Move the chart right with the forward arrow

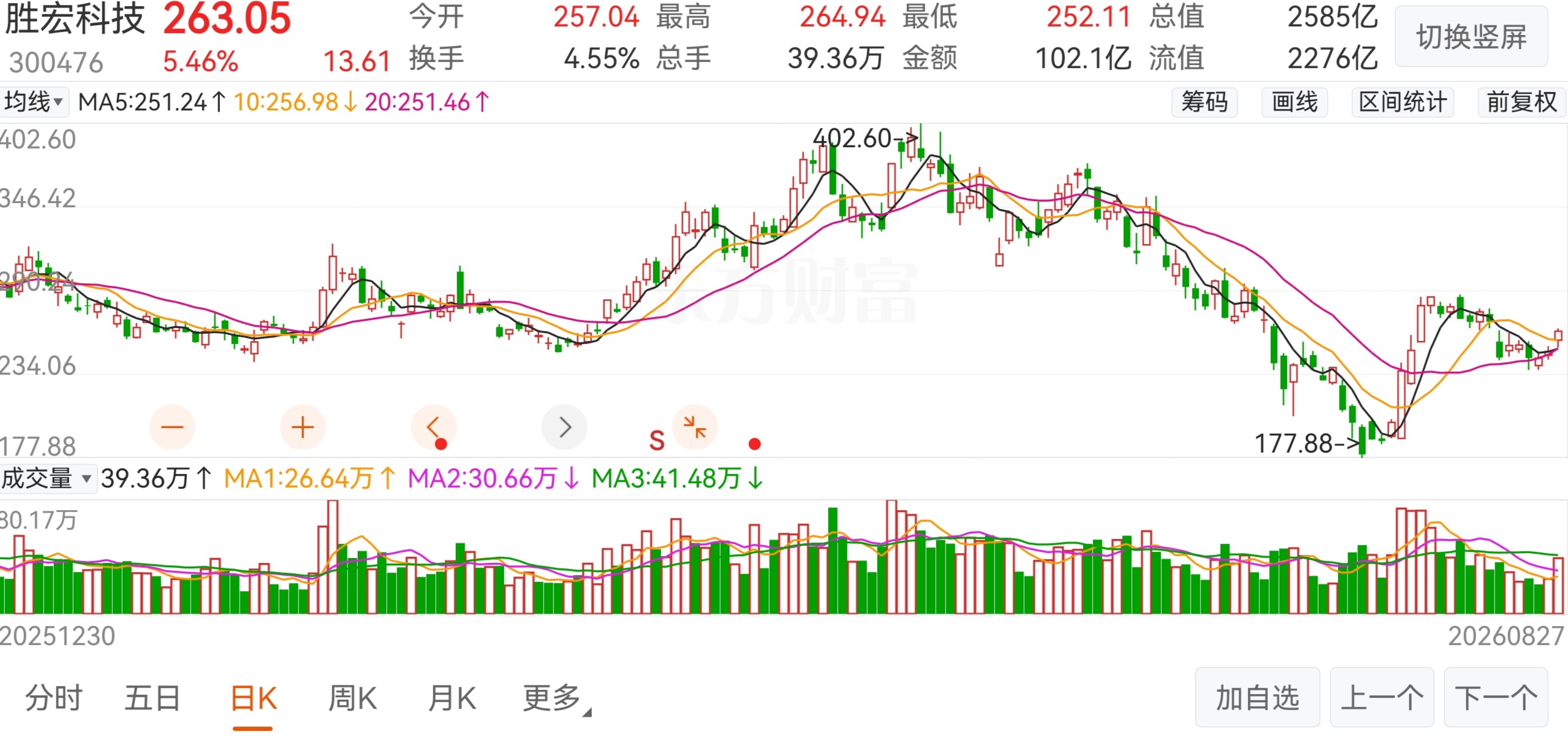pos(564,427)
